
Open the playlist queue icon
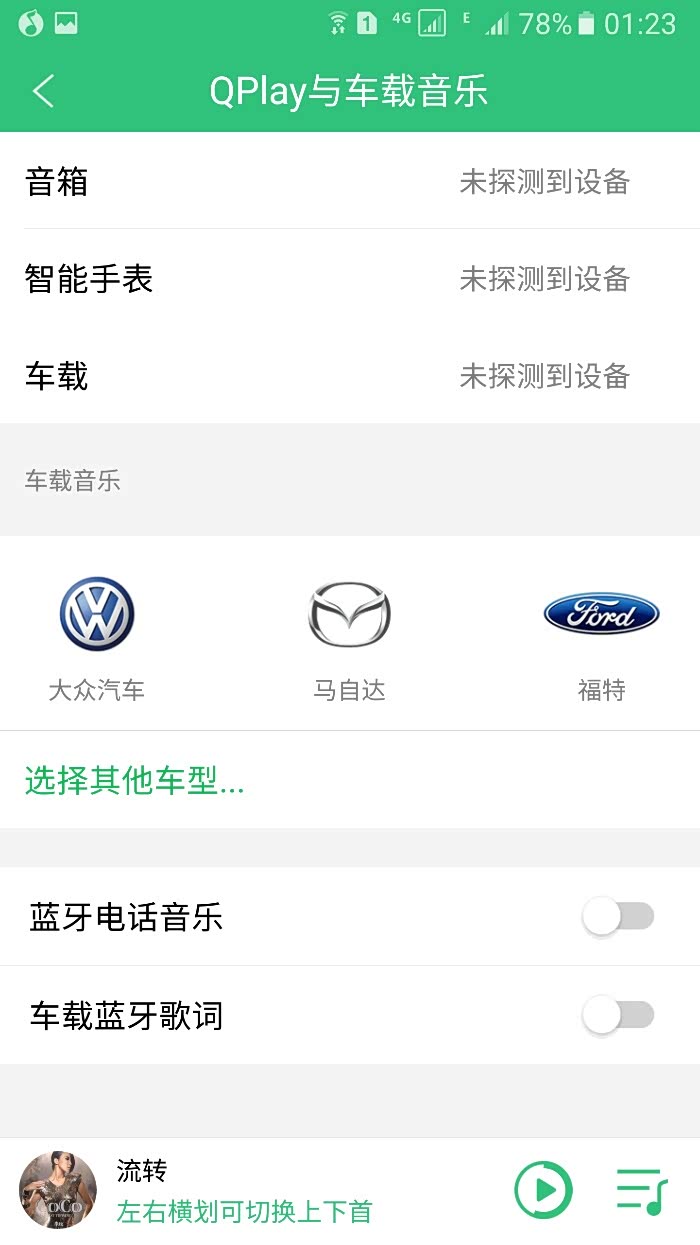point(641,1190)
